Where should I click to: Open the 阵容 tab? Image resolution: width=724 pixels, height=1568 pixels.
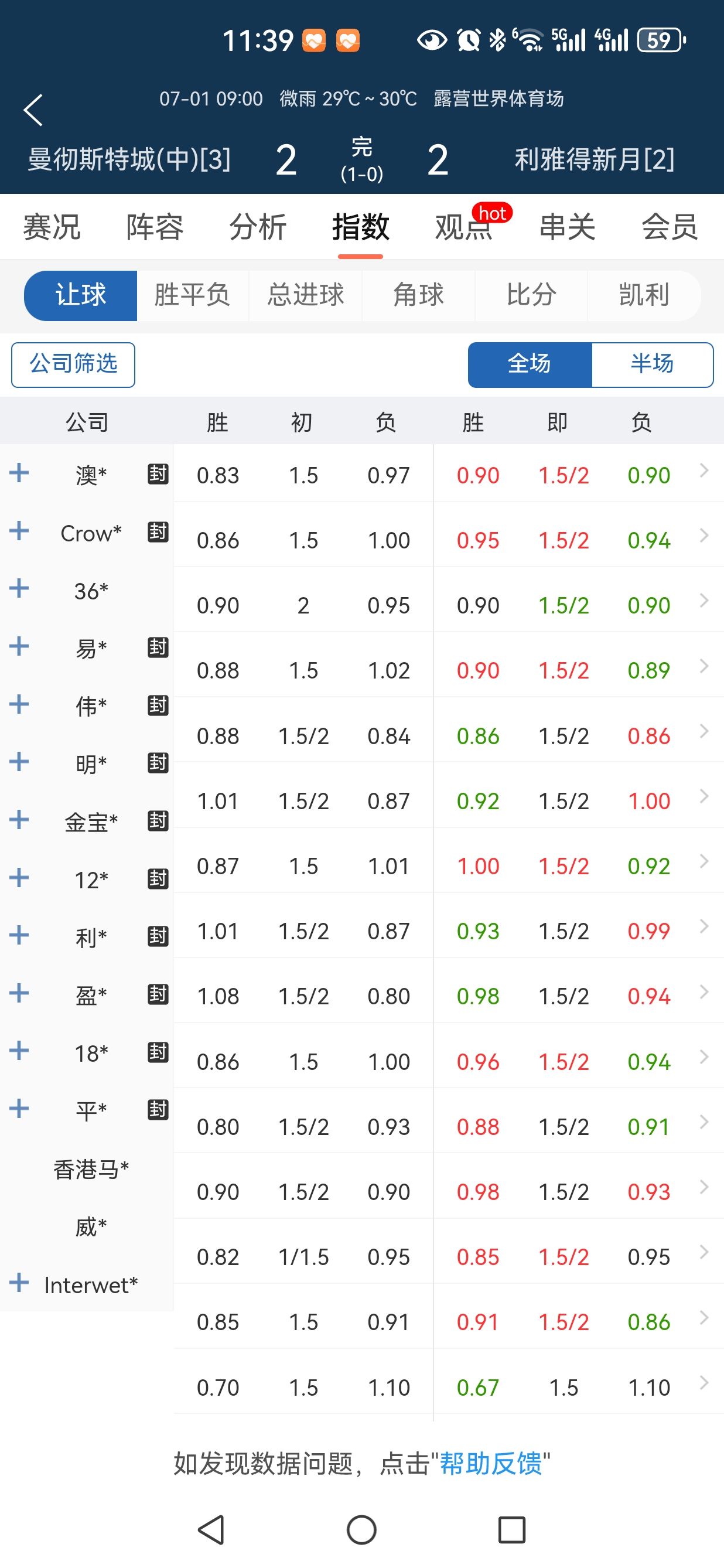(x=155, y=227)
